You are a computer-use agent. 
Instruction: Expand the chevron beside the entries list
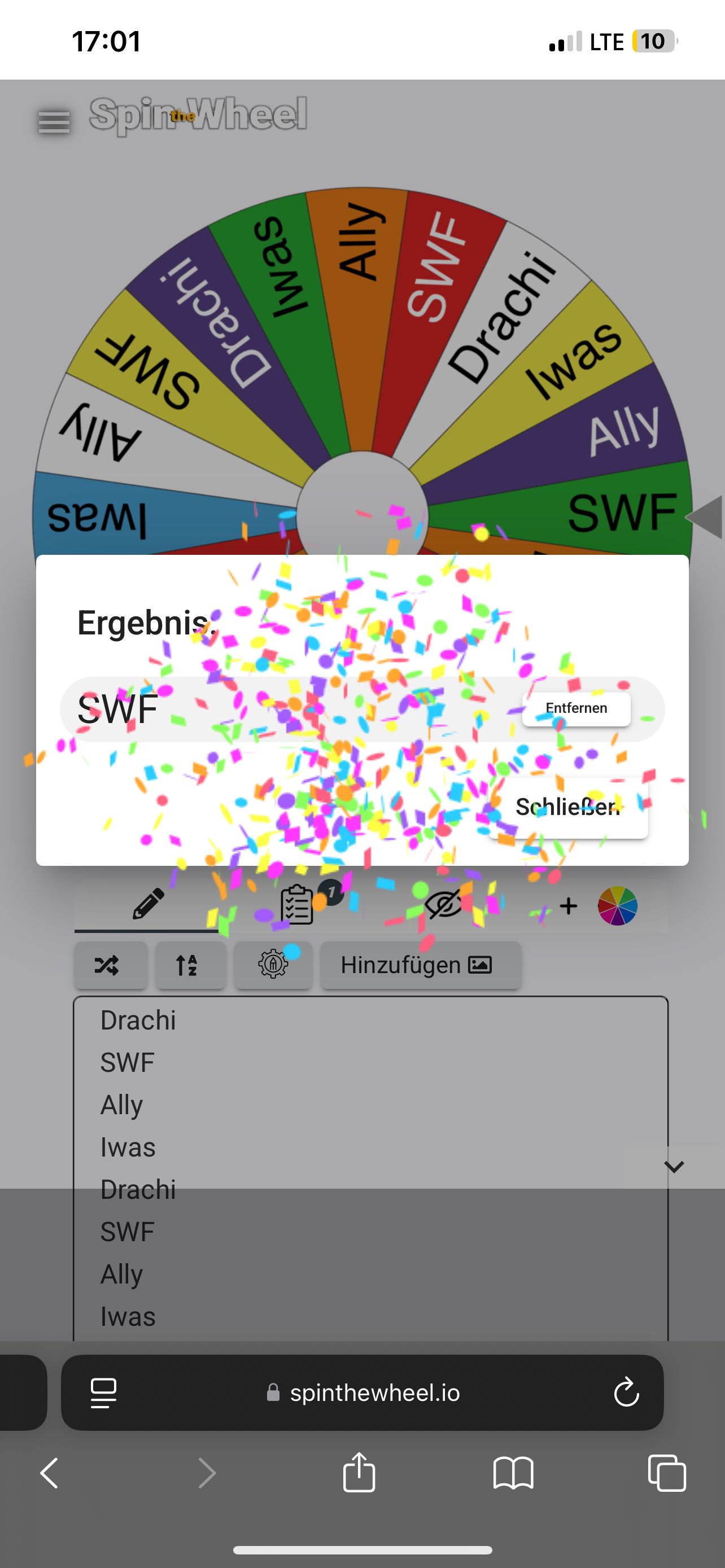coord(674,1166)
